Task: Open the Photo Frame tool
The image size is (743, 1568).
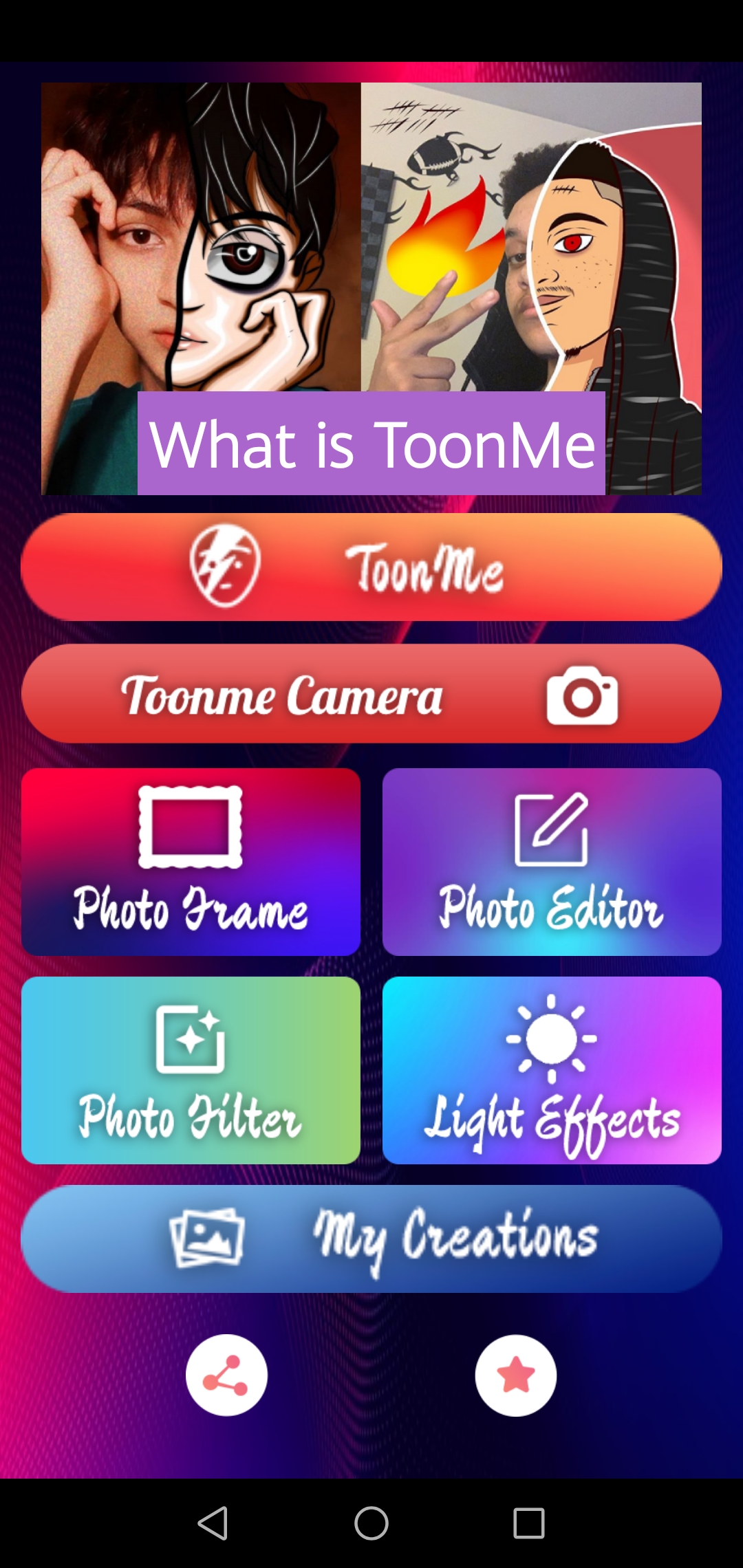Action: click(191, 862)
